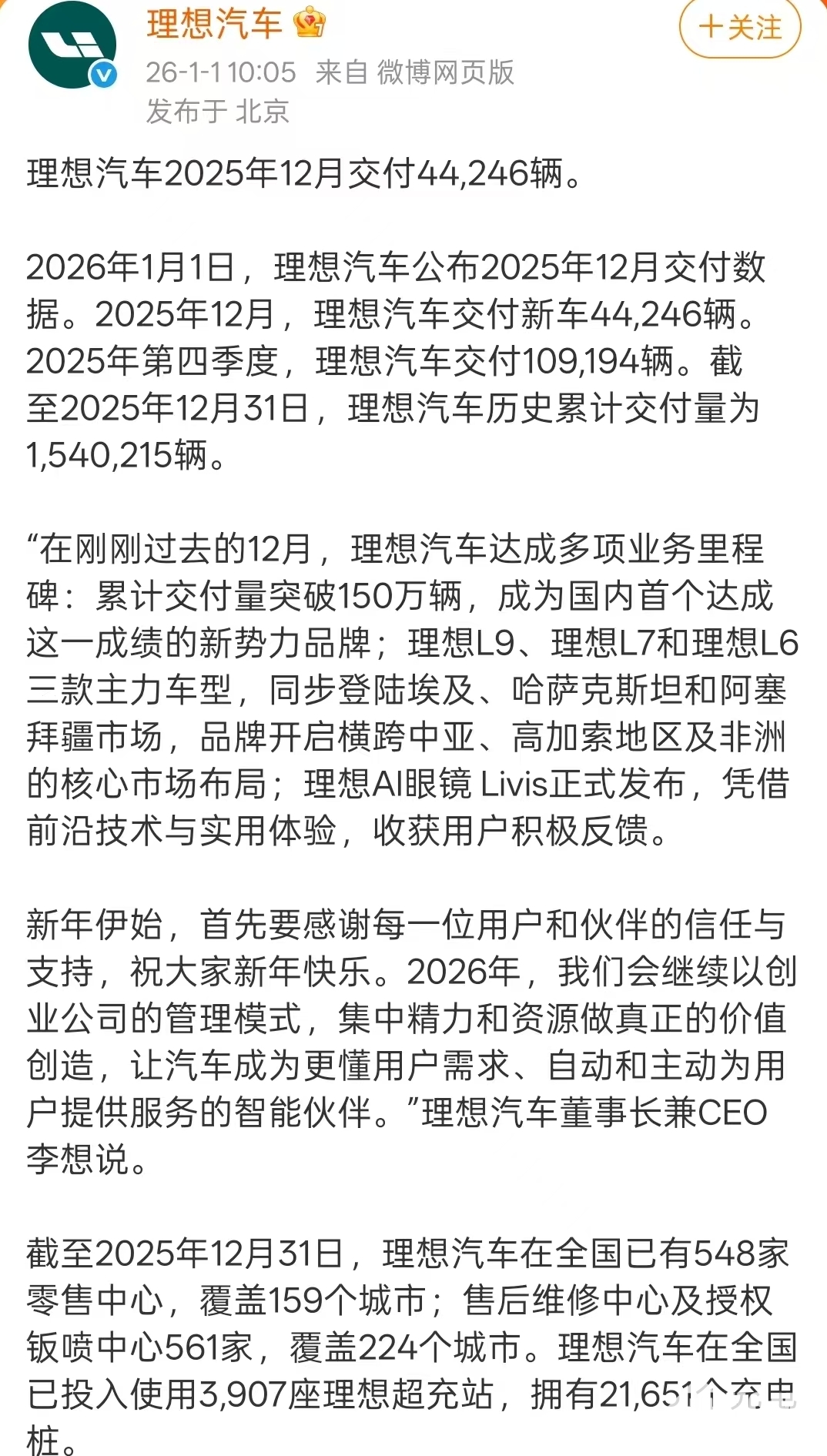Follow 理想汽车 with the 关注 button
827x1456 pixels.
(739, 28)
